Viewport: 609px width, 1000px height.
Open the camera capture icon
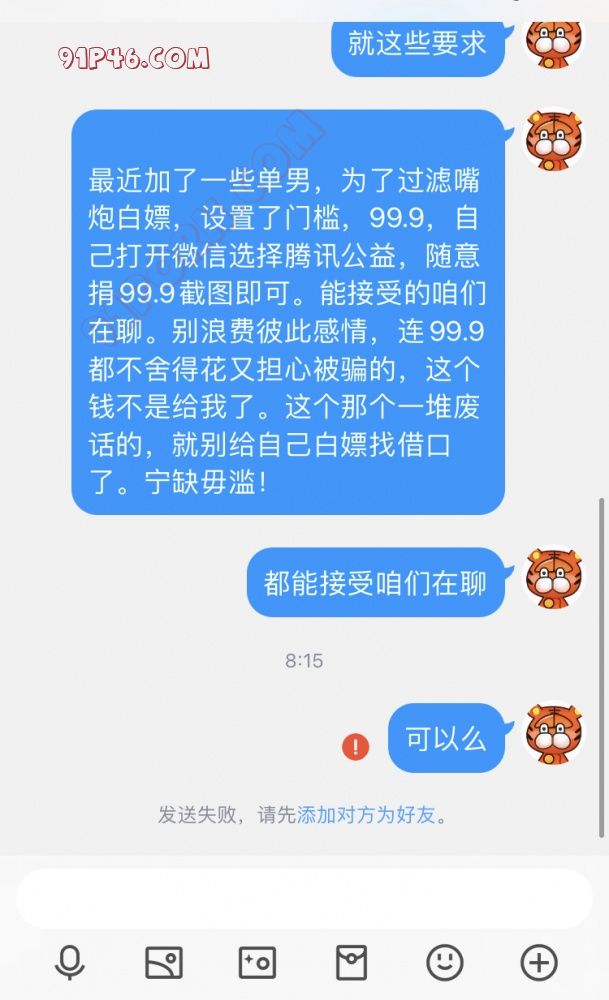coord(257,963)
